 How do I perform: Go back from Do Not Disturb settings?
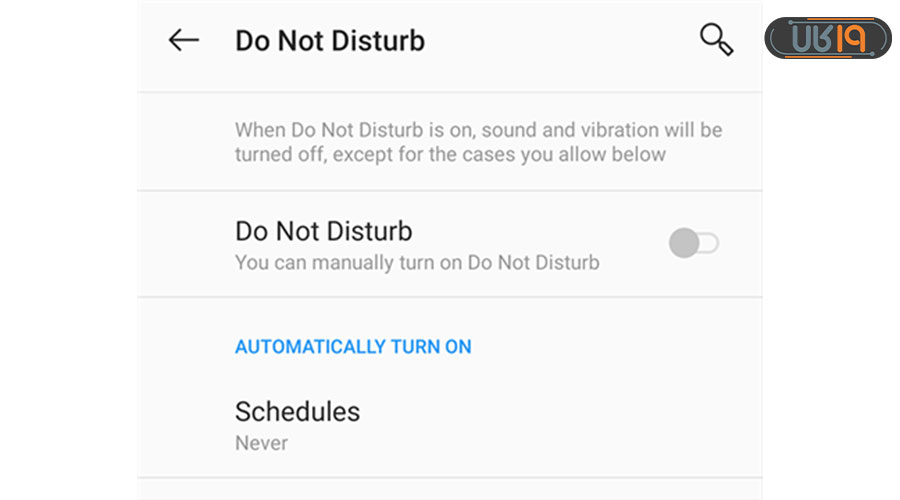184,41
